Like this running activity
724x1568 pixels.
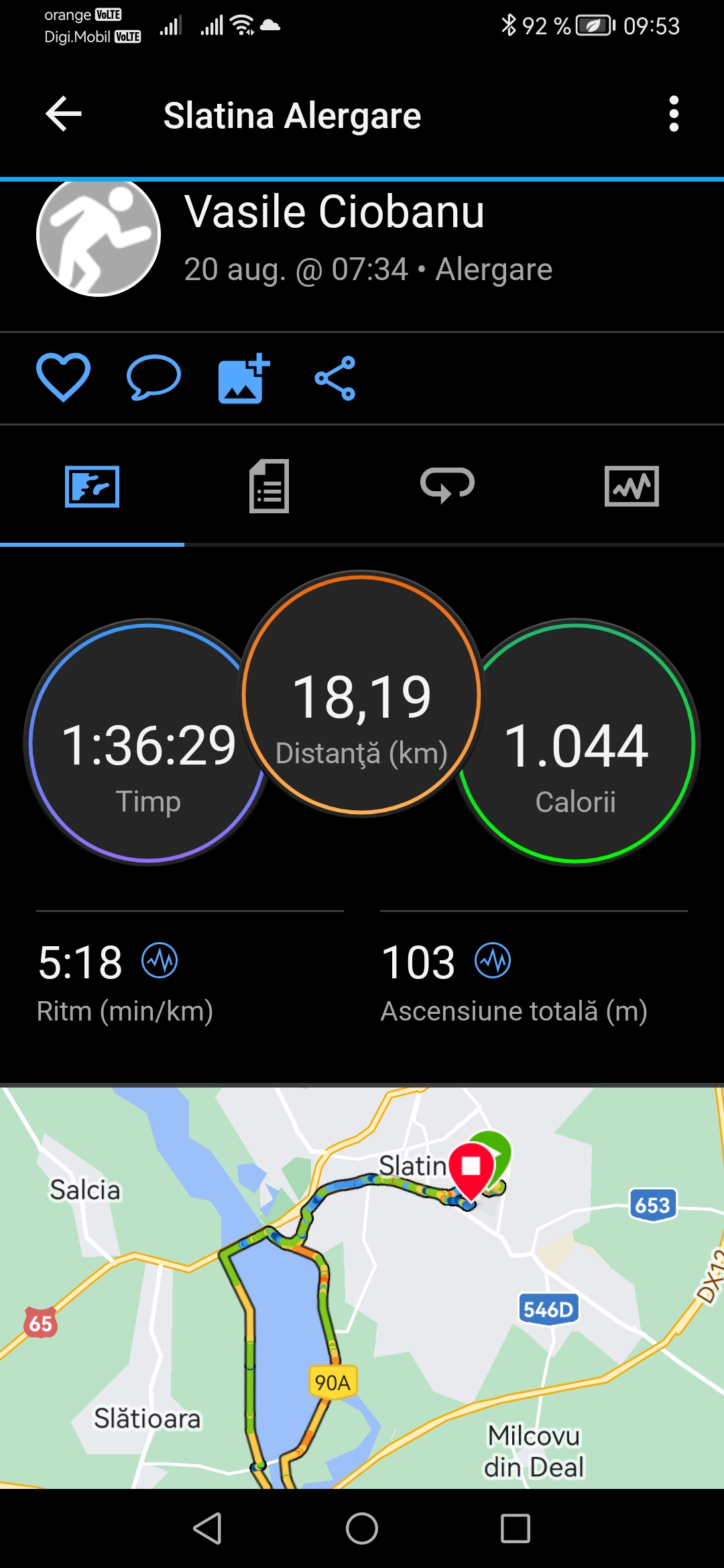[63, 377]
